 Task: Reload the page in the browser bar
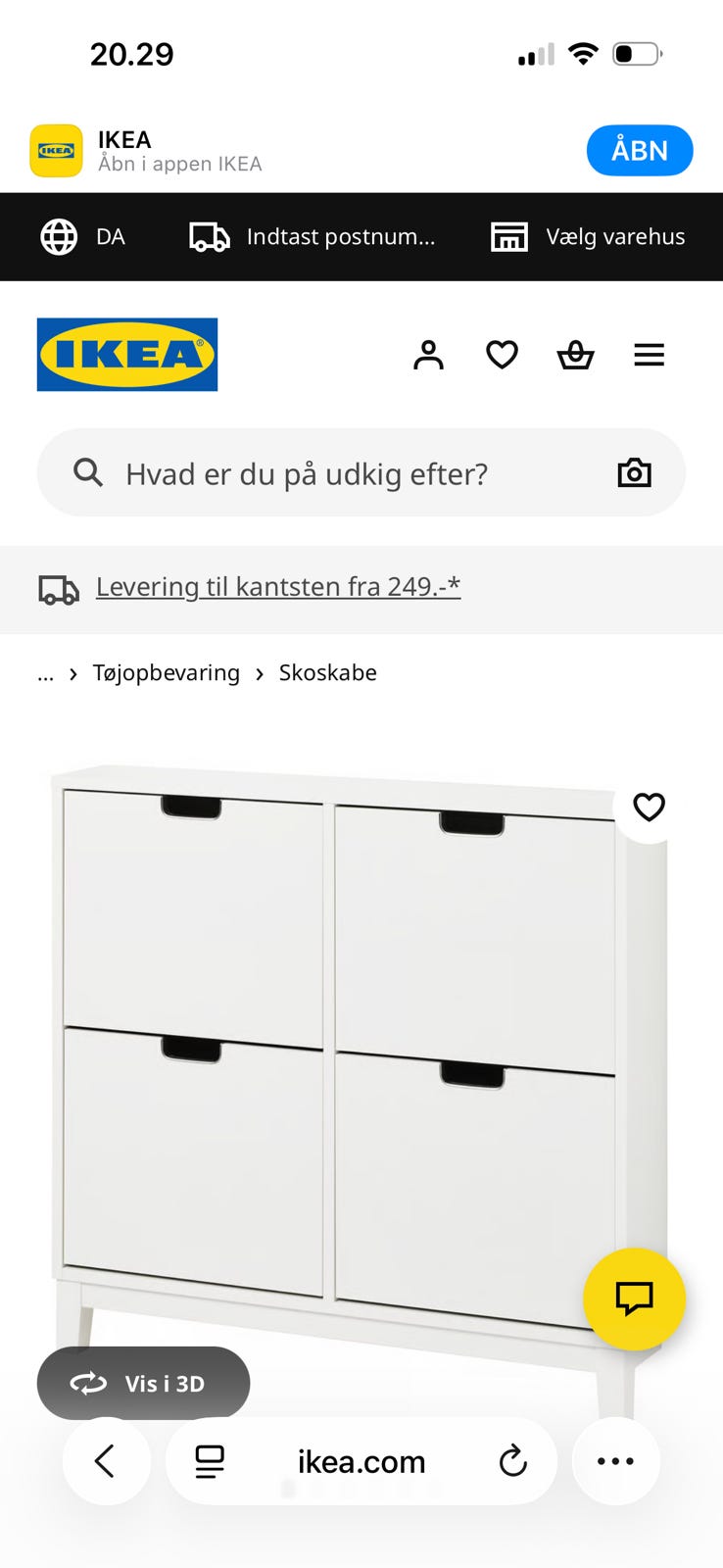point(512,1460)
